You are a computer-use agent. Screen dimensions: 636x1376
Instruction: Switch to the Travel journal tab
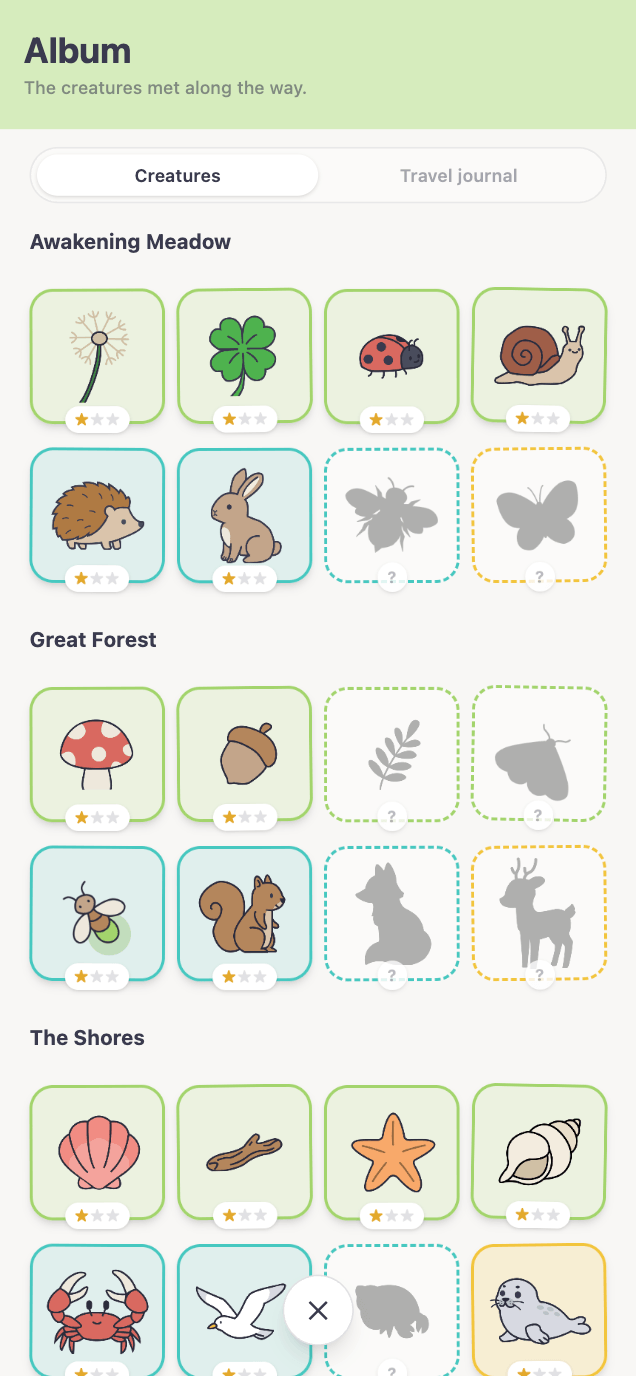[458, 176]
